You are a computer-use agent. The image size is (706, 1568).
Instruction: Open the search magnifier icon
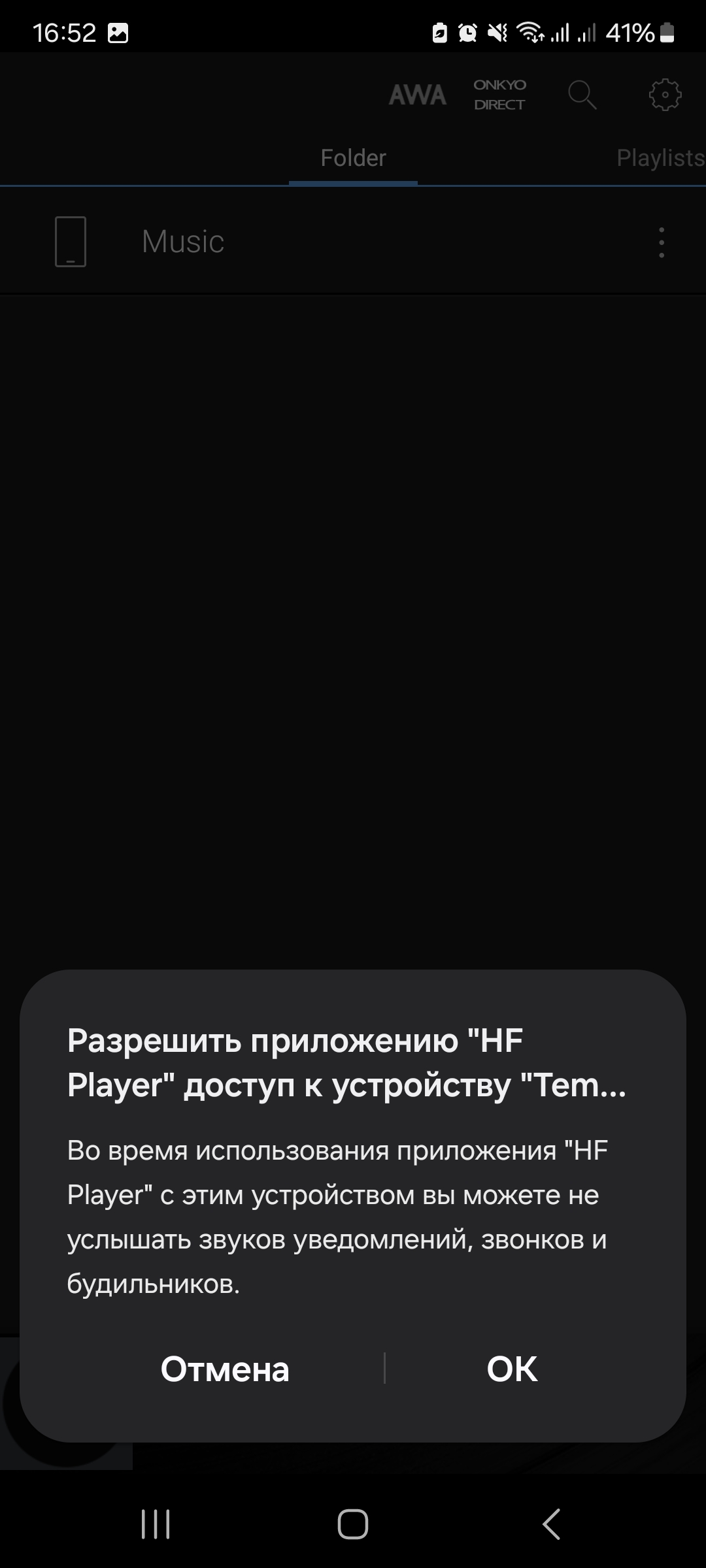coord(582,95)
